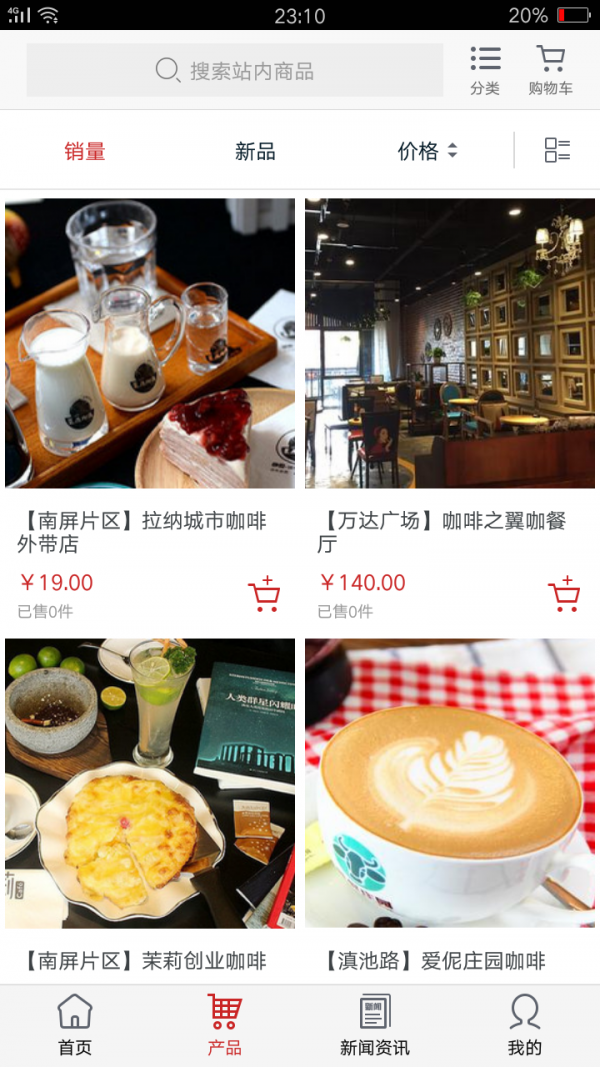This screenshot has height=1067, width=600.
Task: Open the 购物车 shopping cart
Action: (x=550, y=70)
